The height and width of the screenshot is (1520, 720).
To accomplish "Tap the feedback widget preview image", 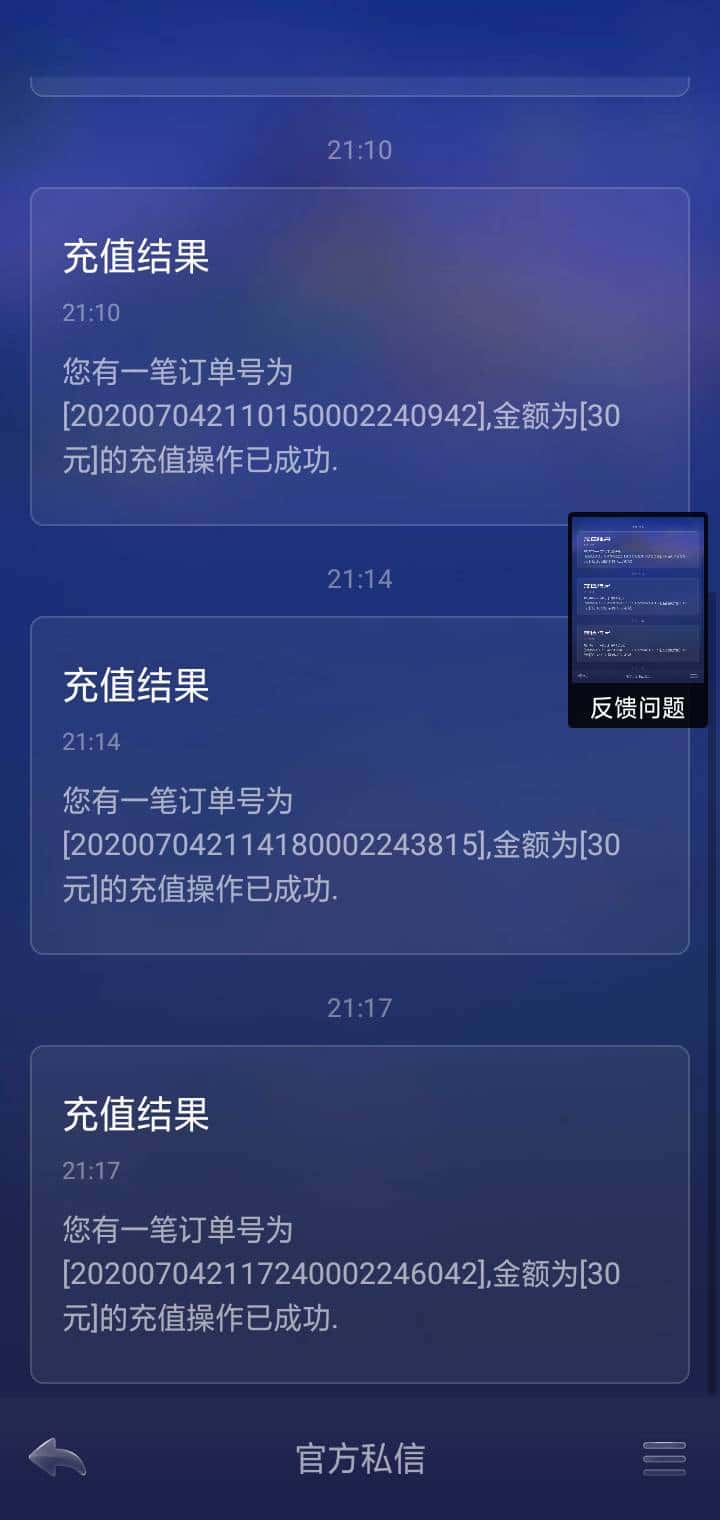I will pos(637,600).
